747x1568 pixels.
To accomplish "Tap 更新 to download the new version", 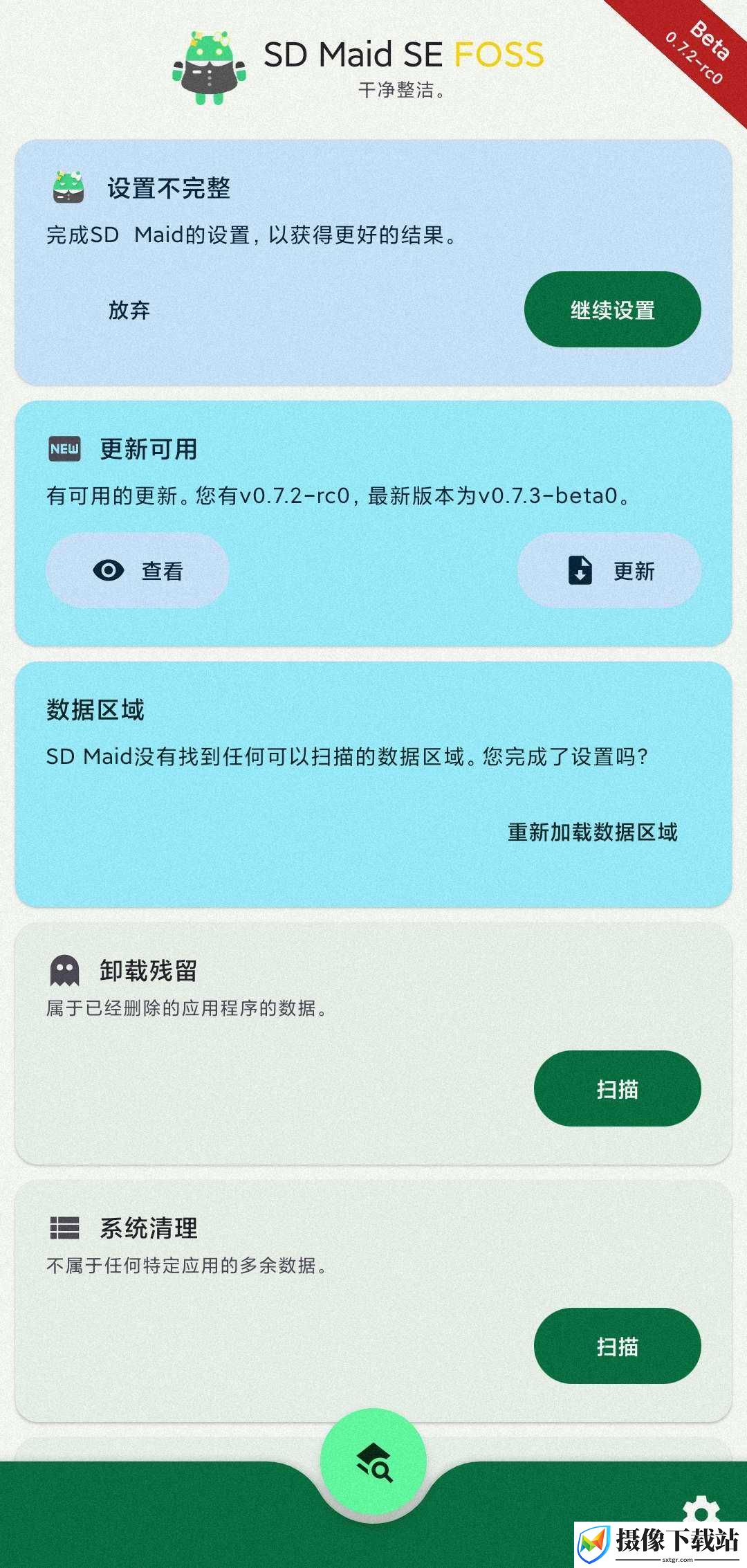I will pyautogui.click(x=609, y=570).
